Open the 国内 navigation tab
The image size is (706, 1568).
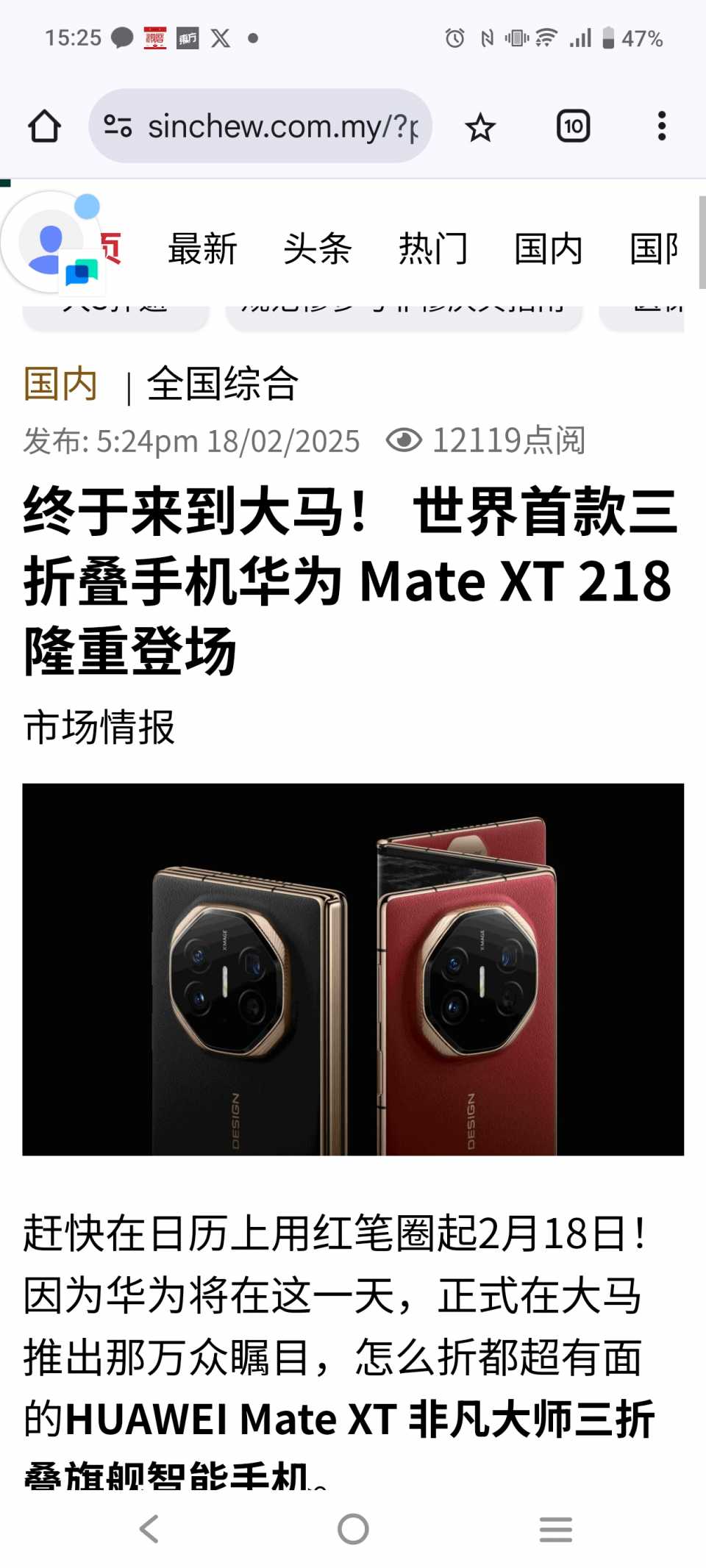(x=549, y=248)
